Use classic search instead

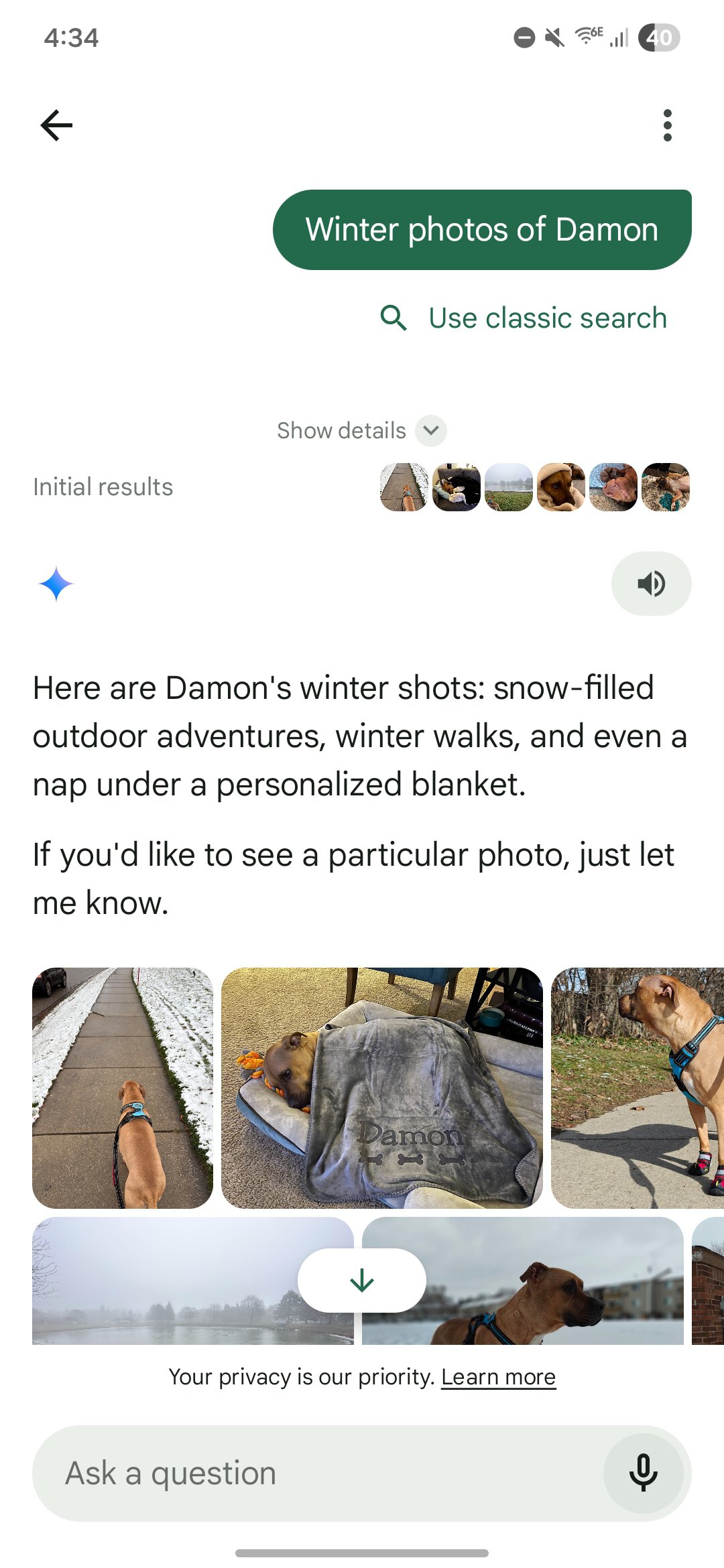524,318
